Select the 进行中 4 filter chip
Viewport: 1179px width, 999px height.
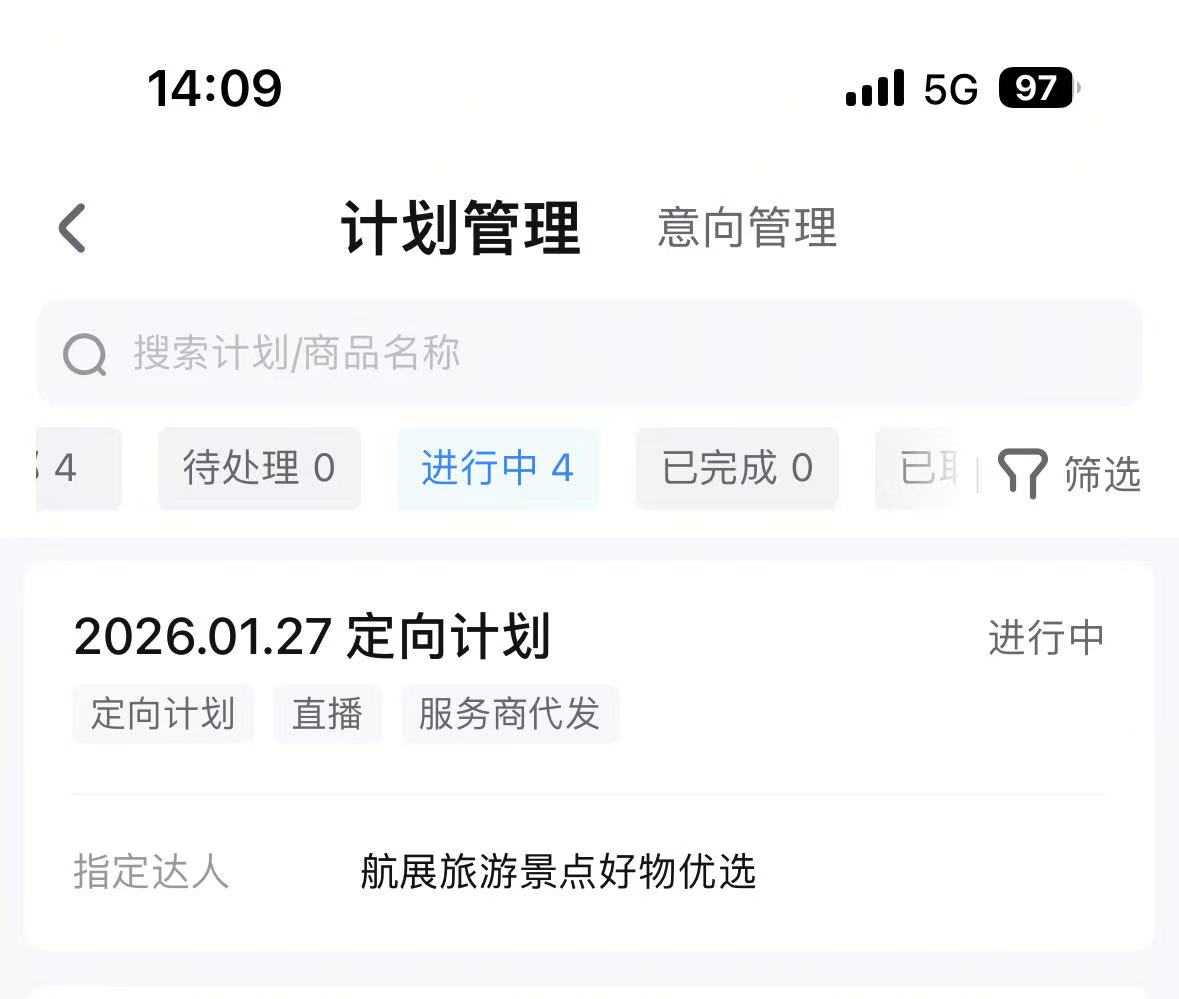tap(497, 468)
